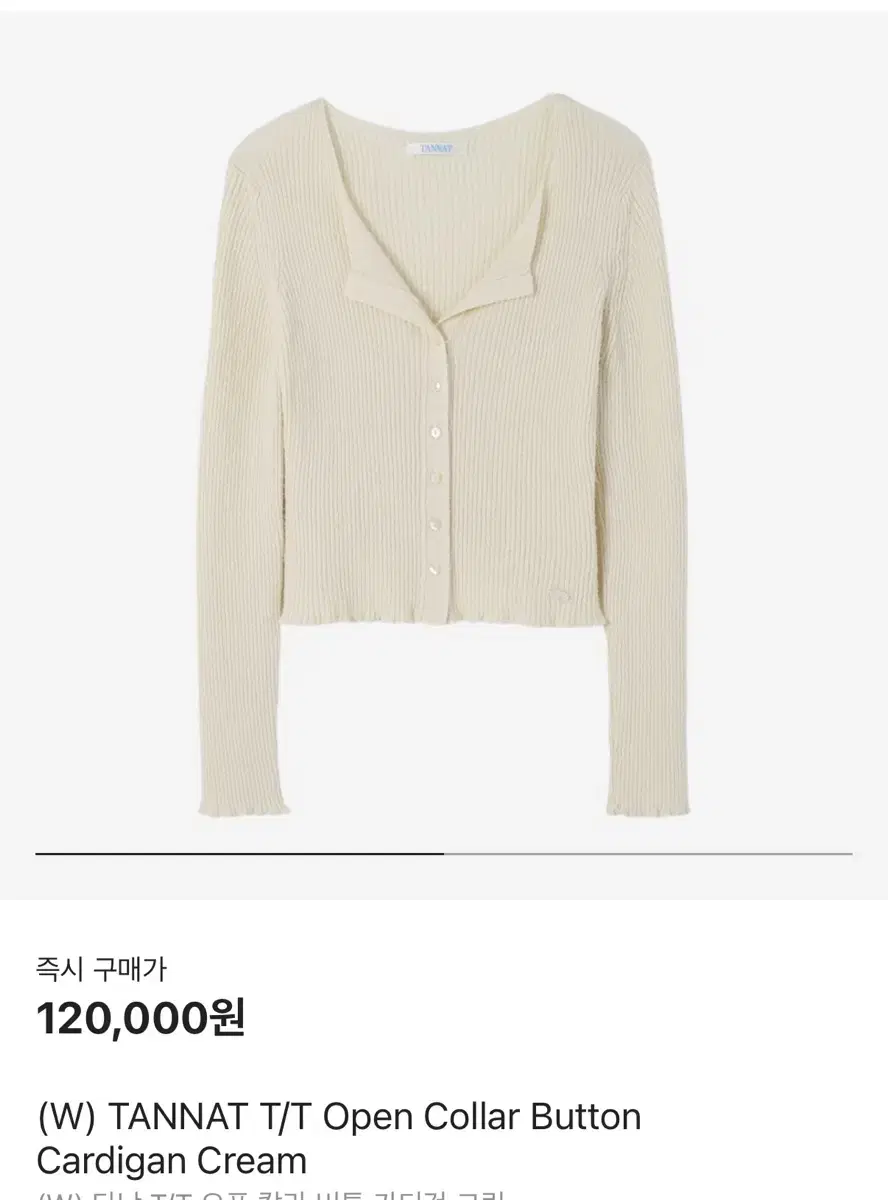Click the light unfilled segment of the carousel indicator
The image size is (888, 1200).
[x=650, y=853]
